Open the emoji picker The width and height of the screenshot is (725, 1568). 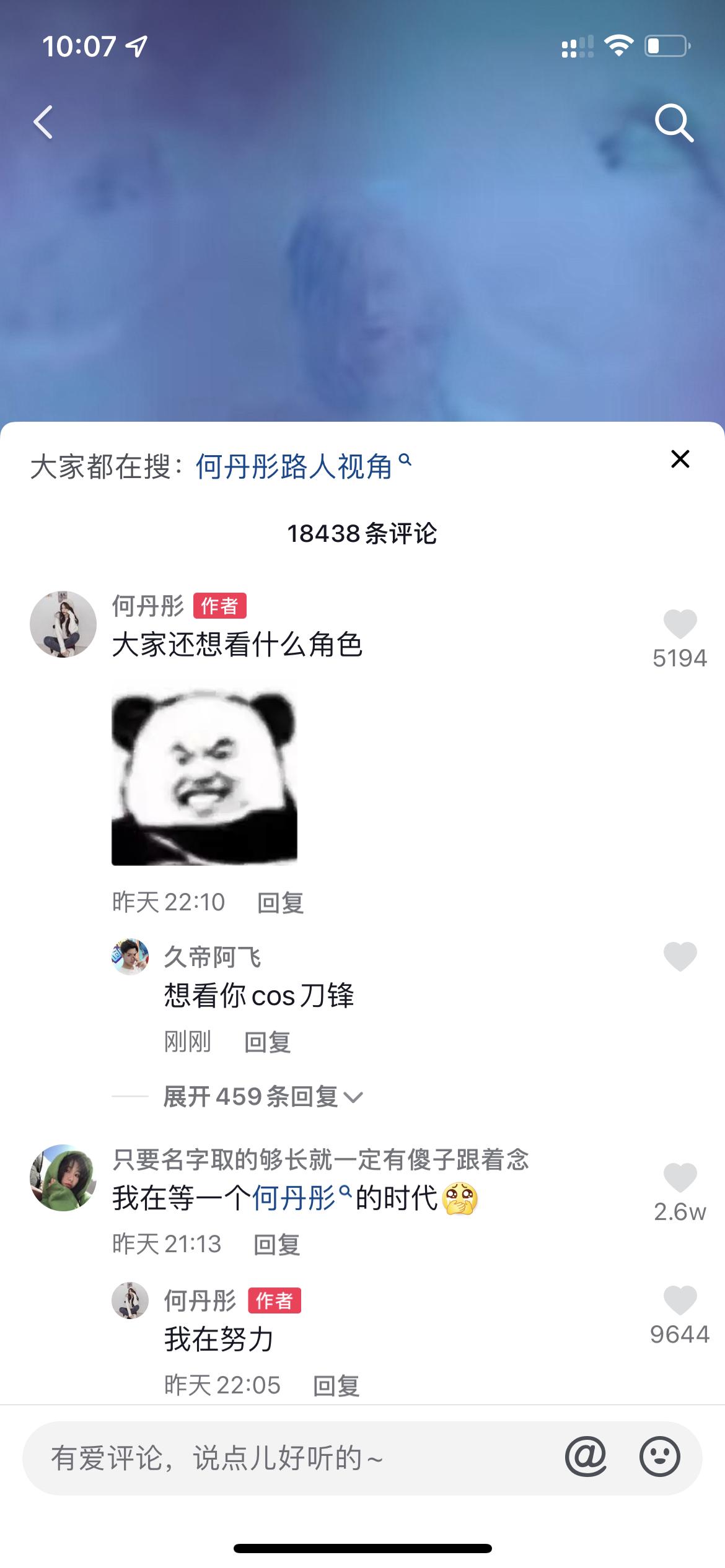(659, 1457)
